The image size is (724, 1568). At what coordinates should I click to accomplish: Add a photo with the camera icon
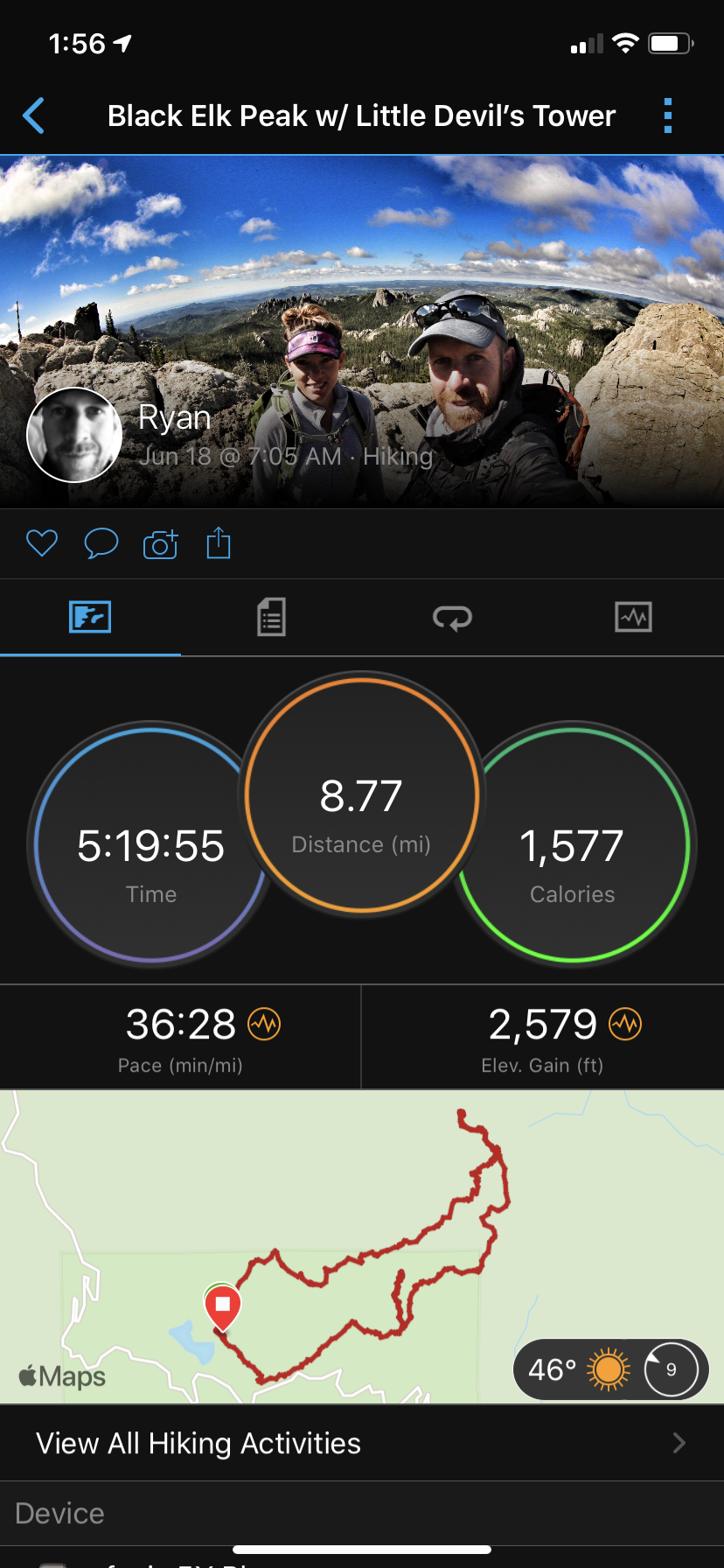coord(160,544)
